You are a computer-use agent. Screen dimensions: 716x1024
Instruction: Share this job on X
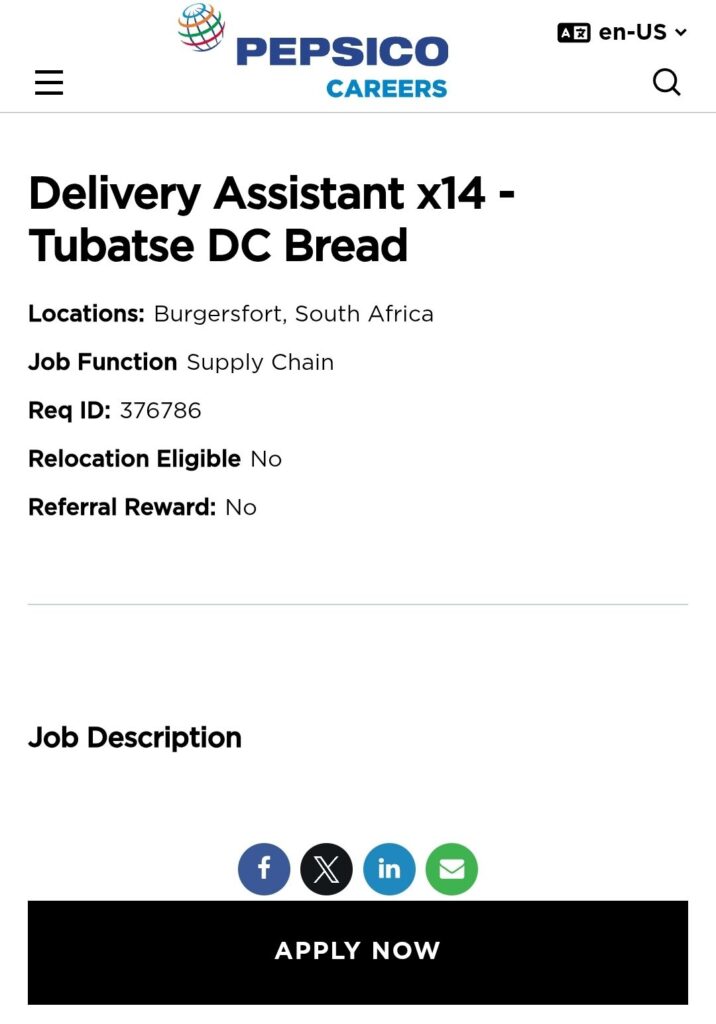326,869
